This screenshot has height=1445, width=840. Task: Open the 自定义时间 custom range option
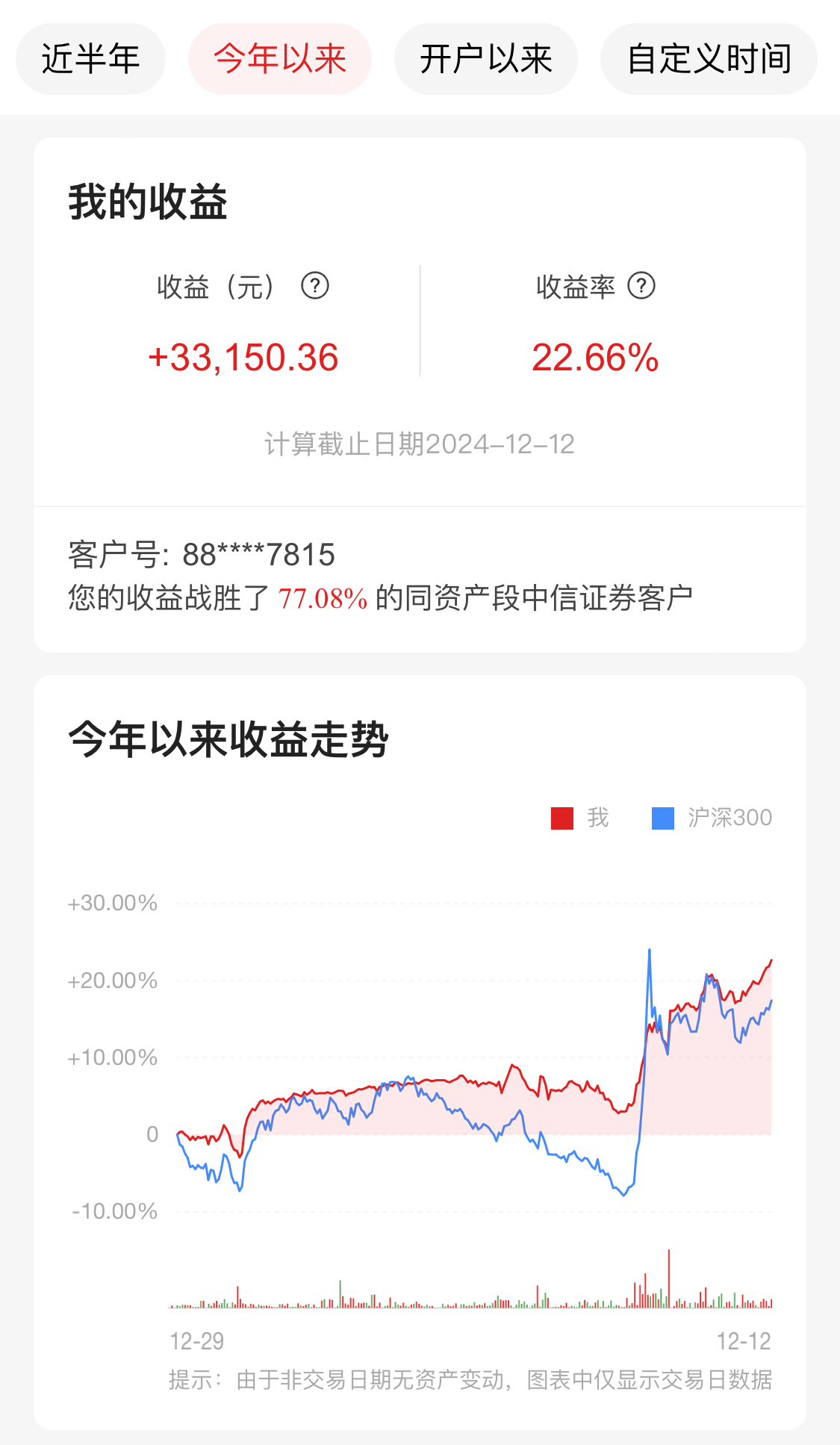[709, 59]
